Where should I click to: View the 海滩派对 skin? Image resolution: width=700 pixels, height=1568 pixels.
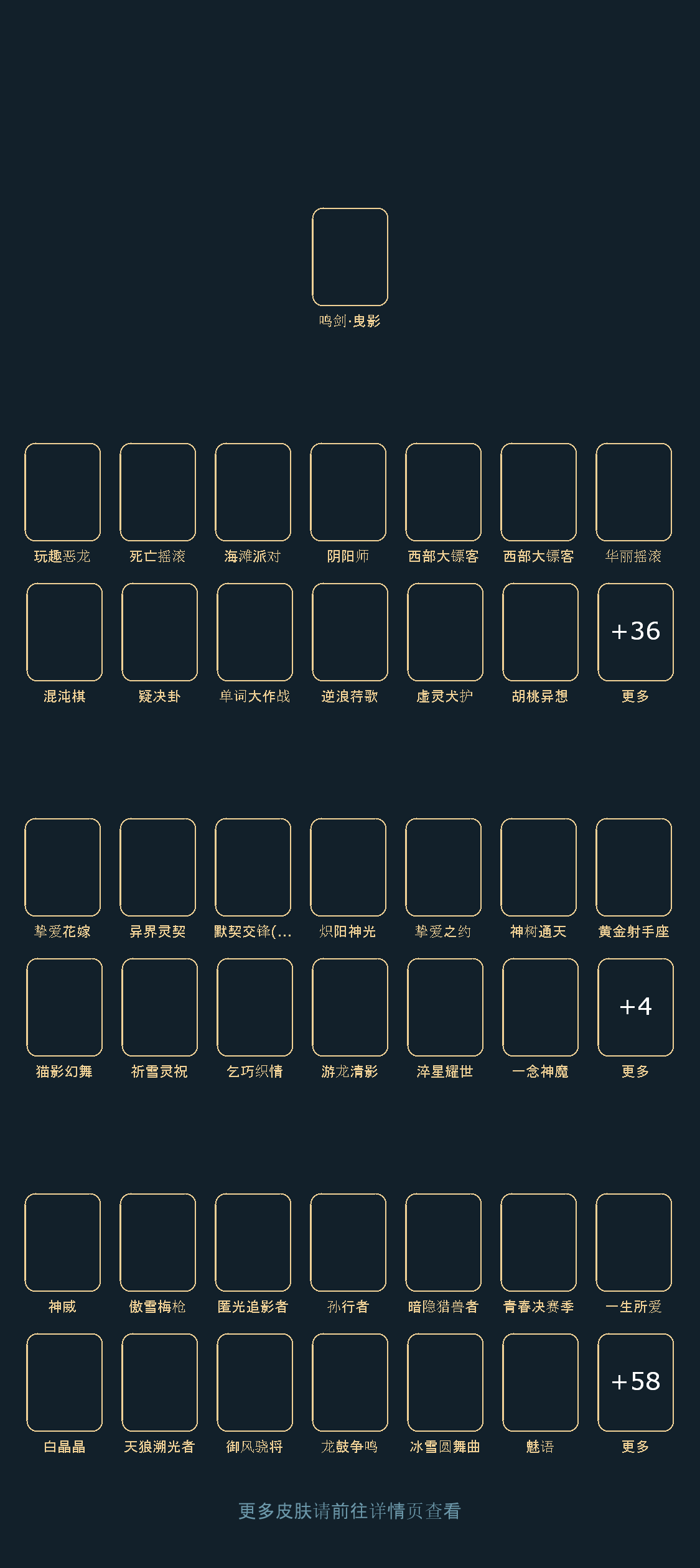click(253, 492)
